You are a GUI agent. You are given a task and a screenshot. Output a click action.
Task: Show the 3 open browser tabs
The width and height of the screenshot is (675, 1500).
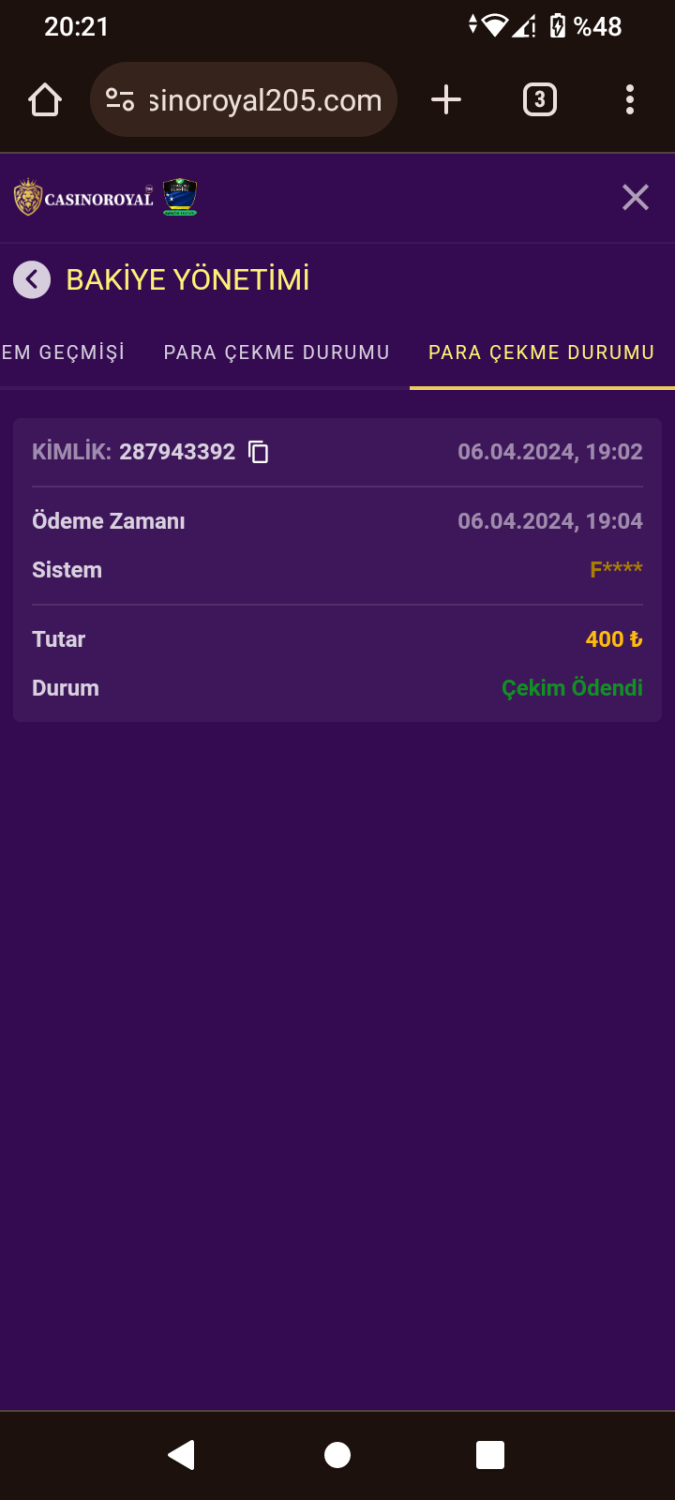click(x=539, y=100)
